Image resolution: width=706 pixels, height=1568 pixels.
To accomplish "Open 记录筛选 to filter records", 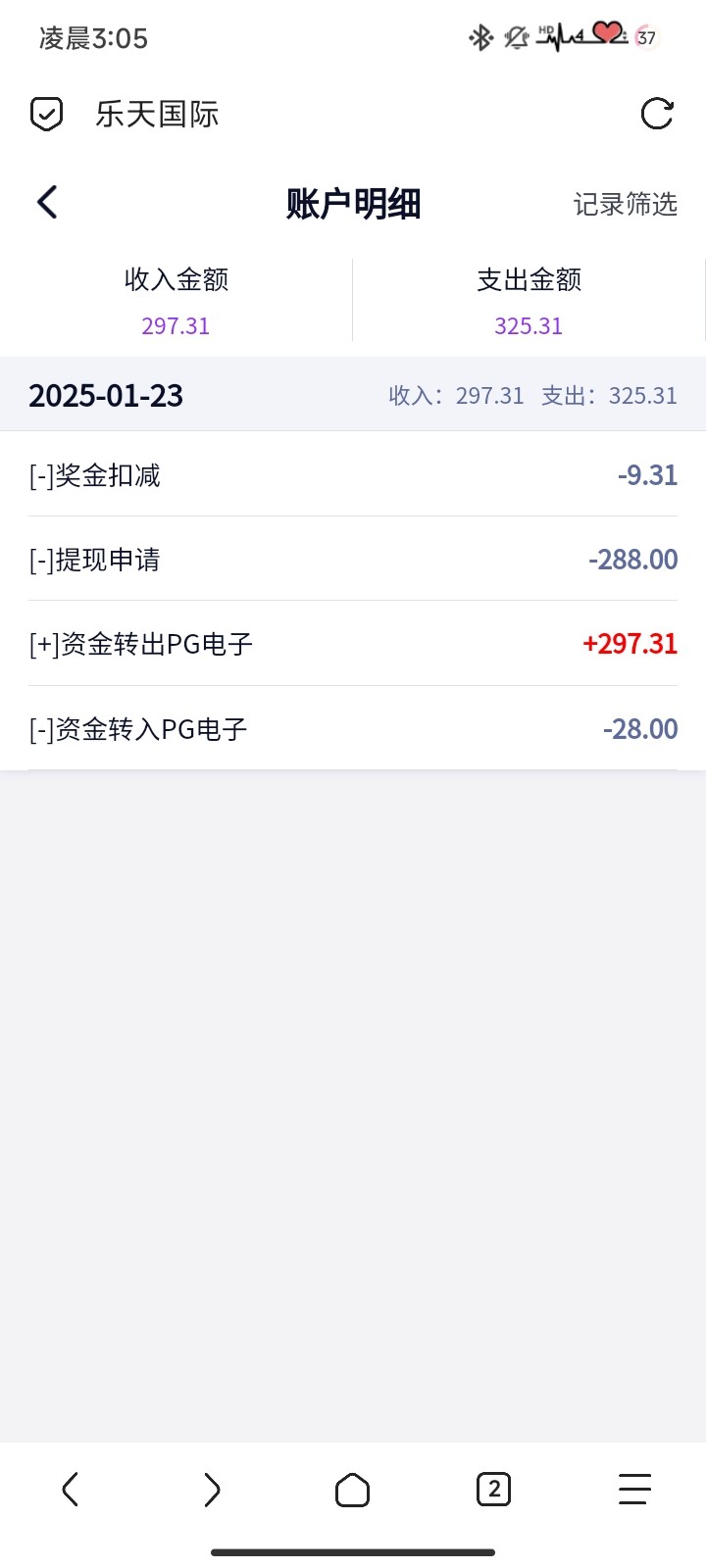I will pyautogui.click(x=626, y=204).
